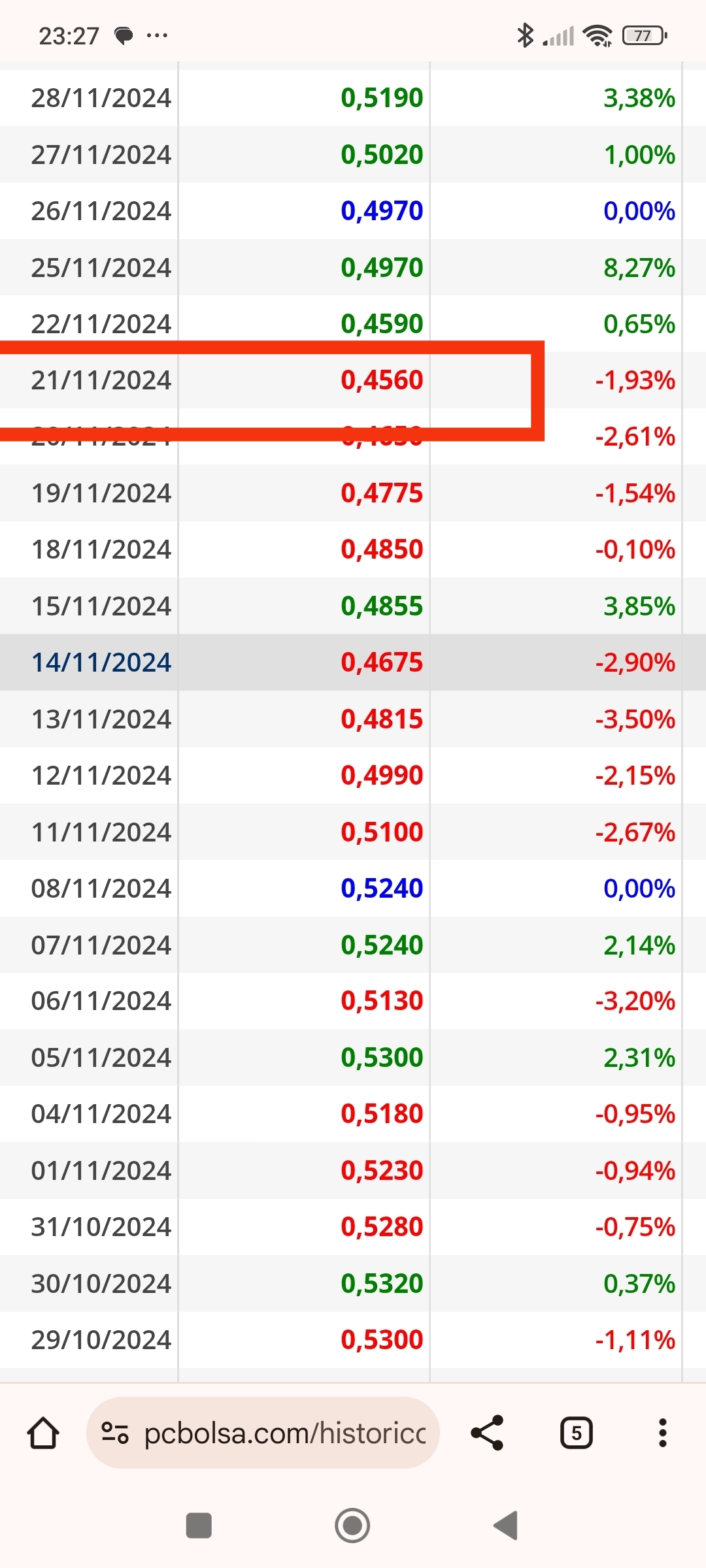Share the current page
Viewport: 706px width, 1568px height.
488,1433
